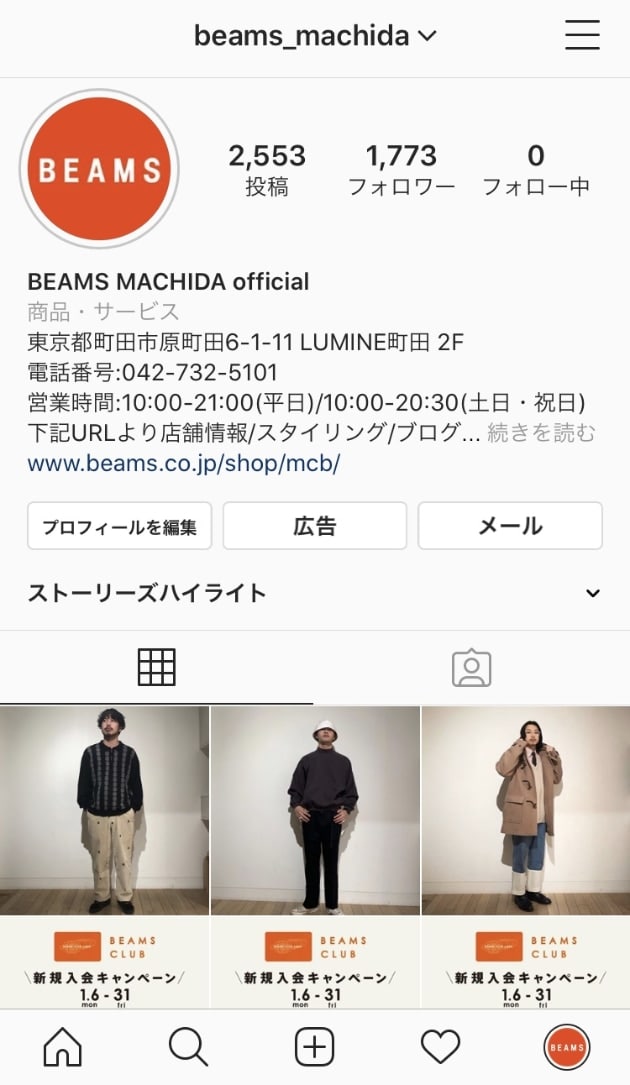Expand ストーリーズハイライト section
This screenshot has height=1085, width=630.
click(x=592, y=593)
